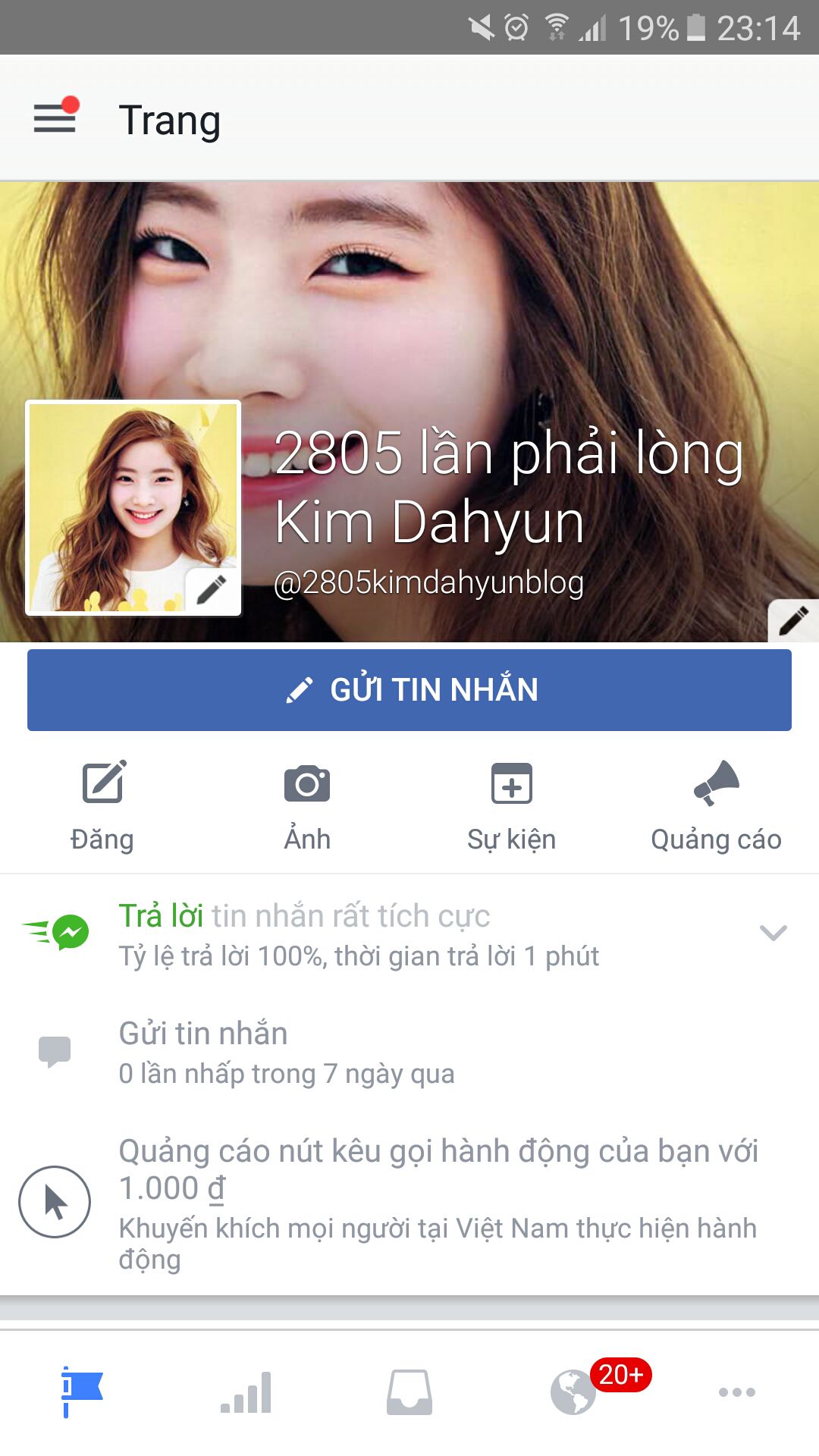This screenshot has width=819, height=1456.
Task: Create an event with Sự kiện
Action: (512, 806)
